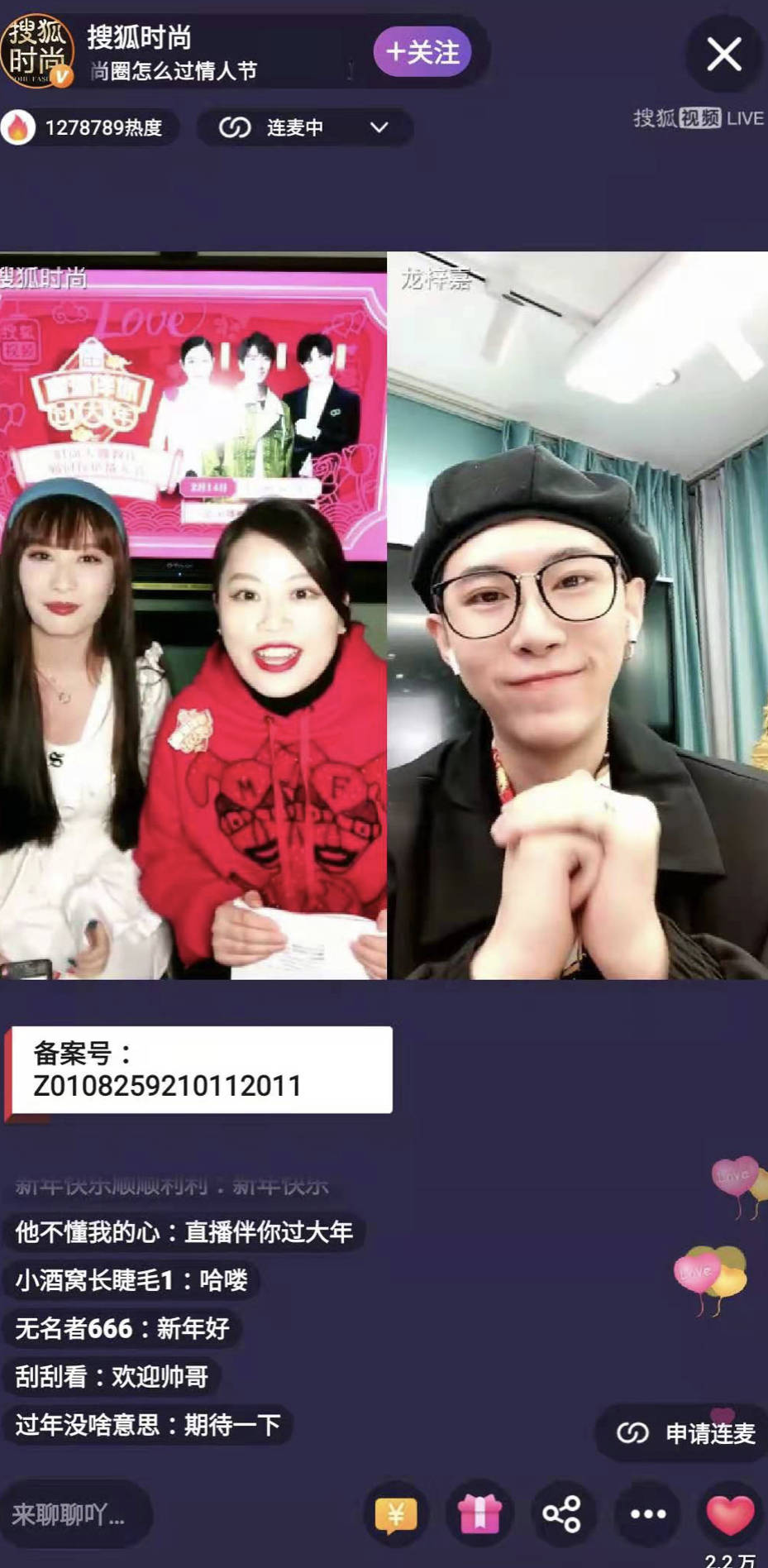The height and width of the screenshot is (1568, 768).
Task: Open the 来聊聊吖 chat input
Action: pyautogui.click(x=74, y=1514)
